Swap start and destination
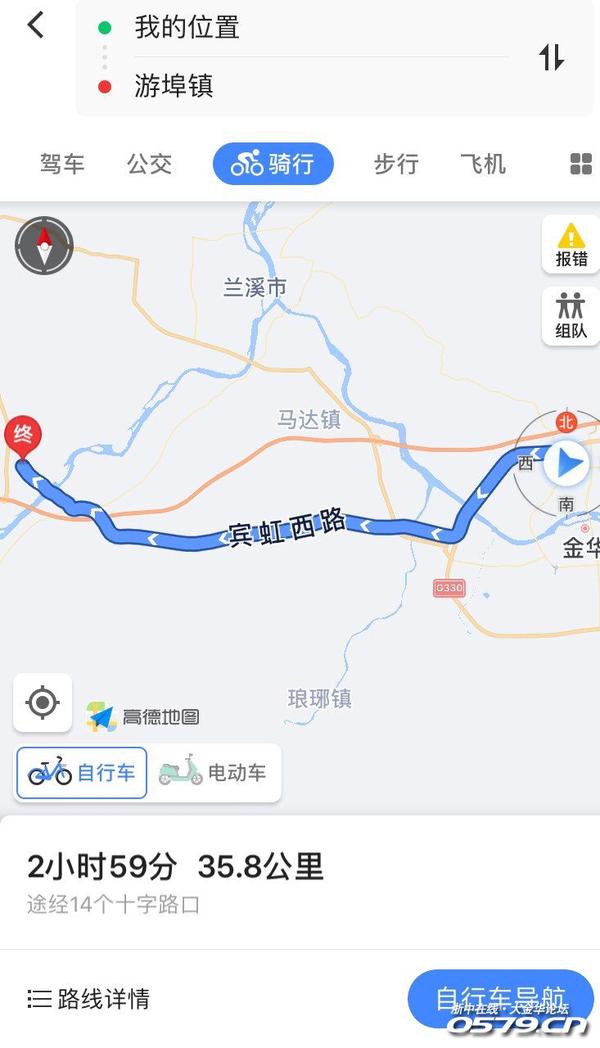The width and height of the screenshot is (600, 1048). 552,57
